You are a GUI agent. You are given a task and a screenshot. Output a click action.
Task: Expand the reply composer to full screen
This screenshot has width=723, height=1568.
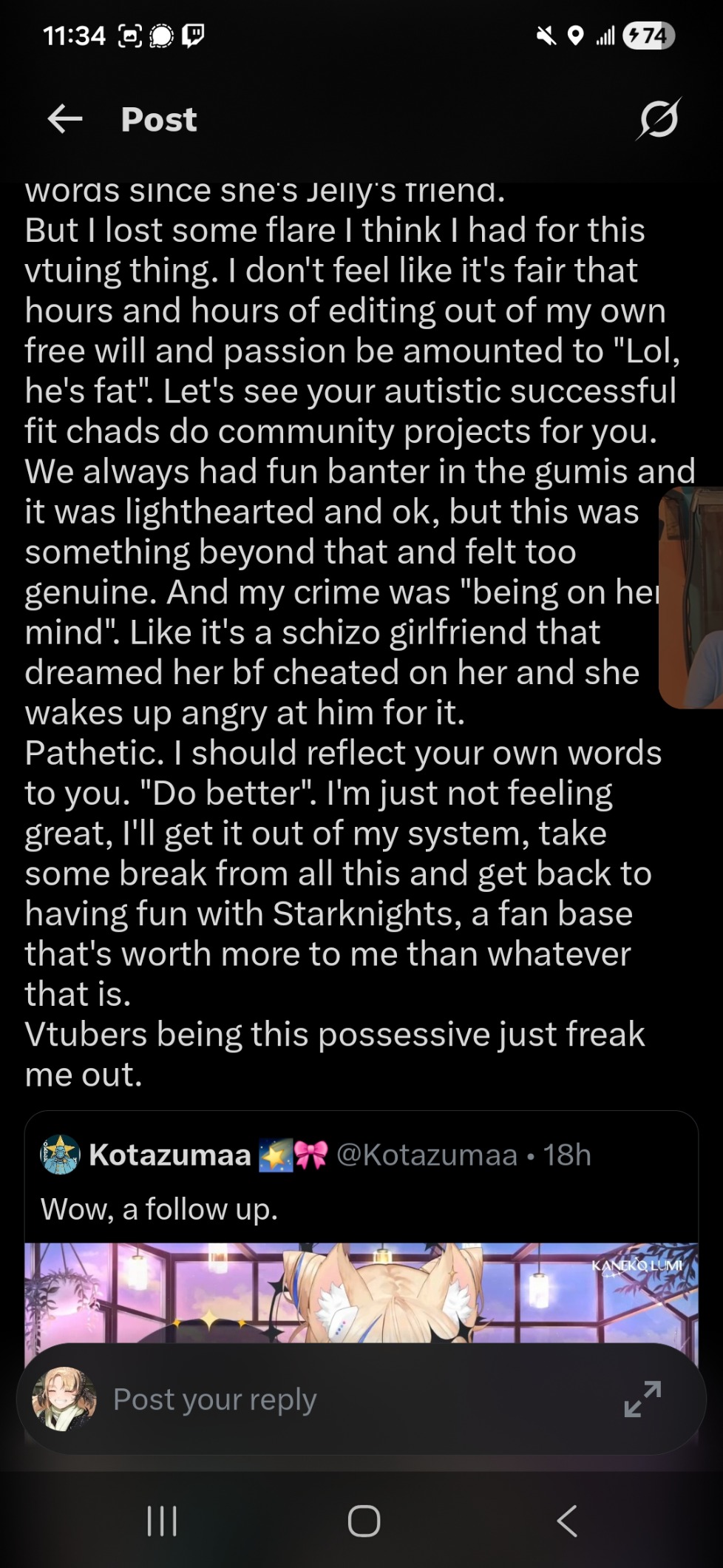click(x=642, y=1399)
